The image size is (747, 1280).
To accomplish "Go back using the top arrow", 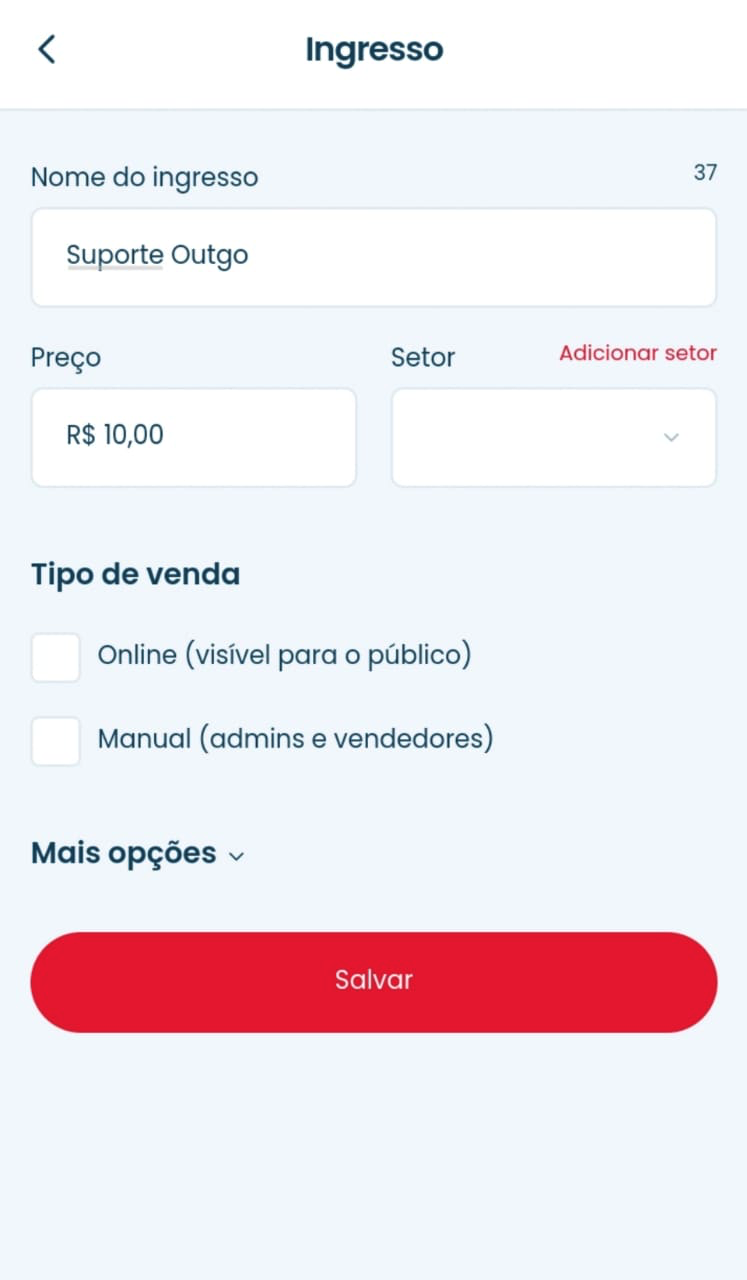I will [46, 49].
